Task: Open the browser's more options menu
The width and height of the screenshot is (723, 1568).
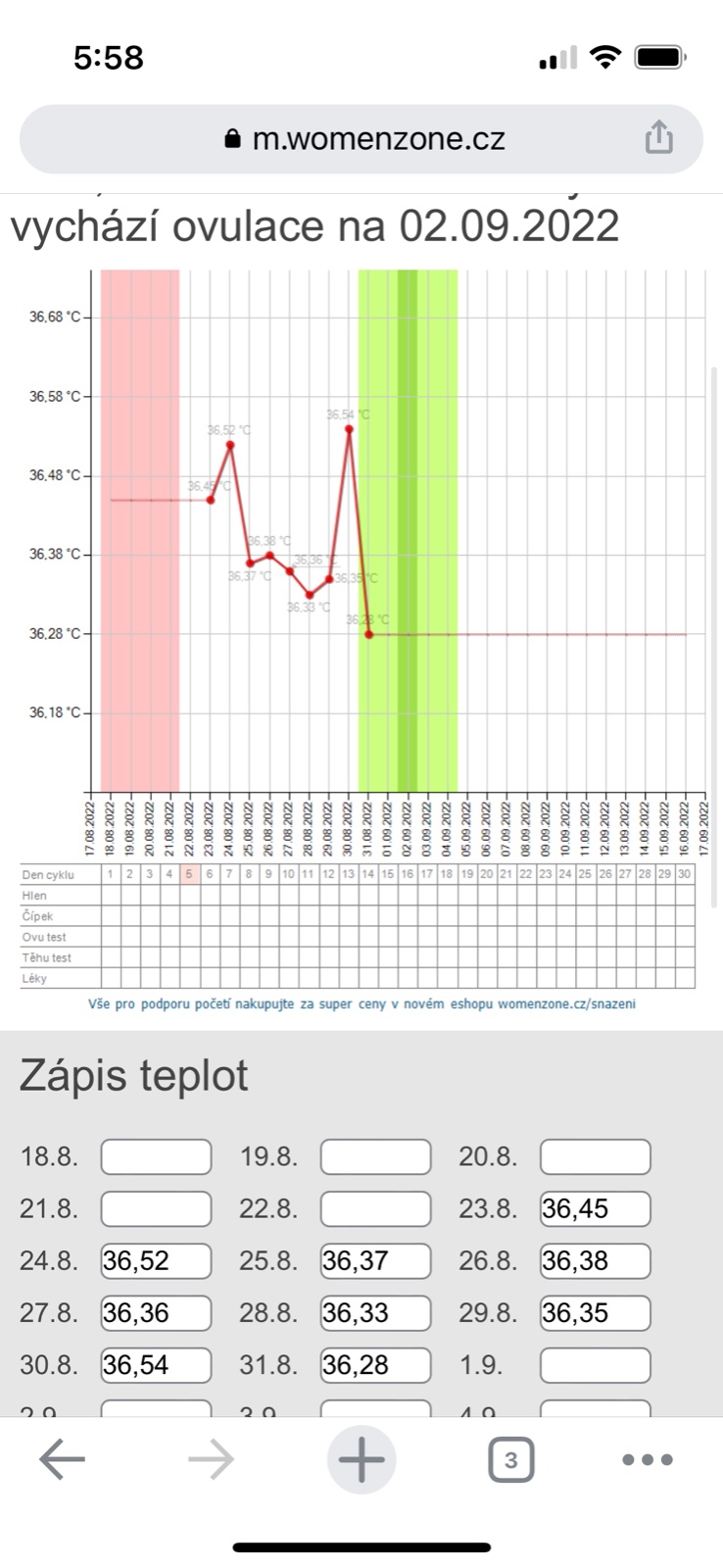Action: coord(648,1459)
